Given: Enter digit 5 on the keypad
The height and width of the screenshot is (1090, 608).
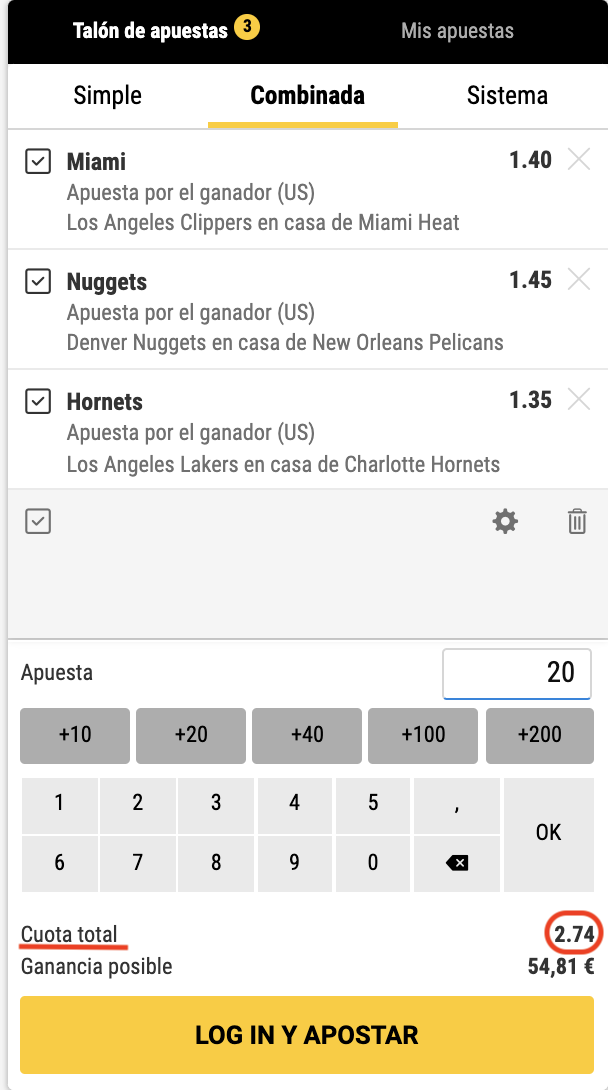Looking at the screenshot, I should coord(373,803).
